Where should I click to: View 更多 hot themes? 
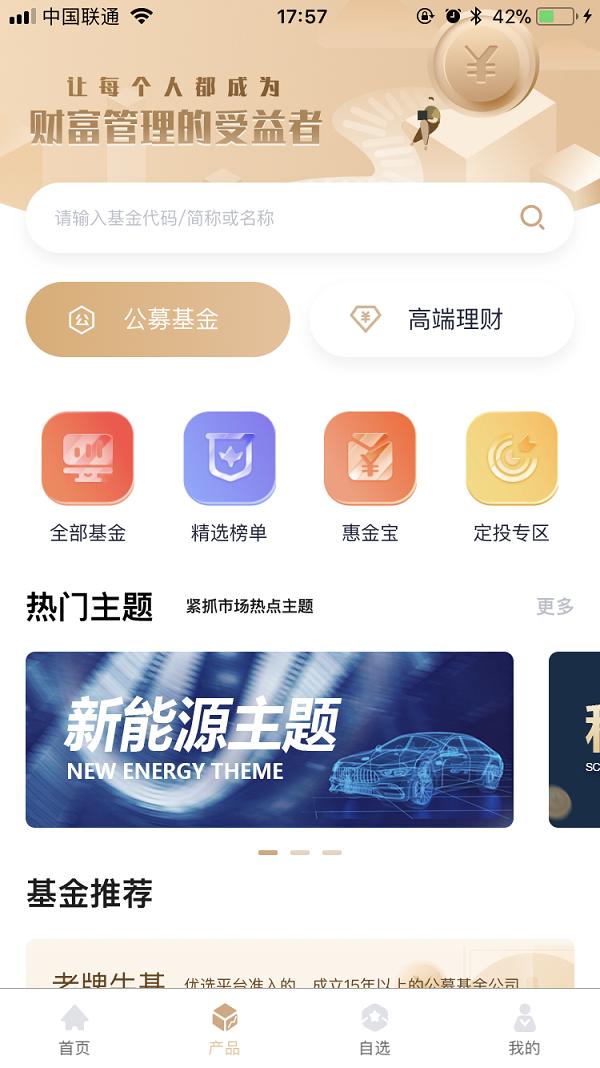tap(555, 606)
